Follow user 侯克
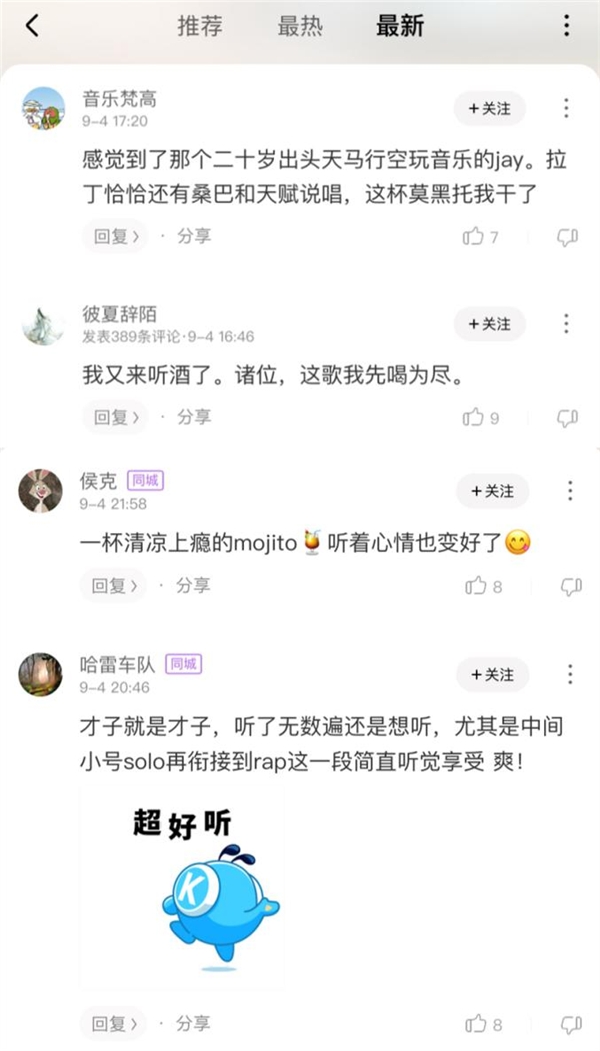600x1051 pixels. 492,491
